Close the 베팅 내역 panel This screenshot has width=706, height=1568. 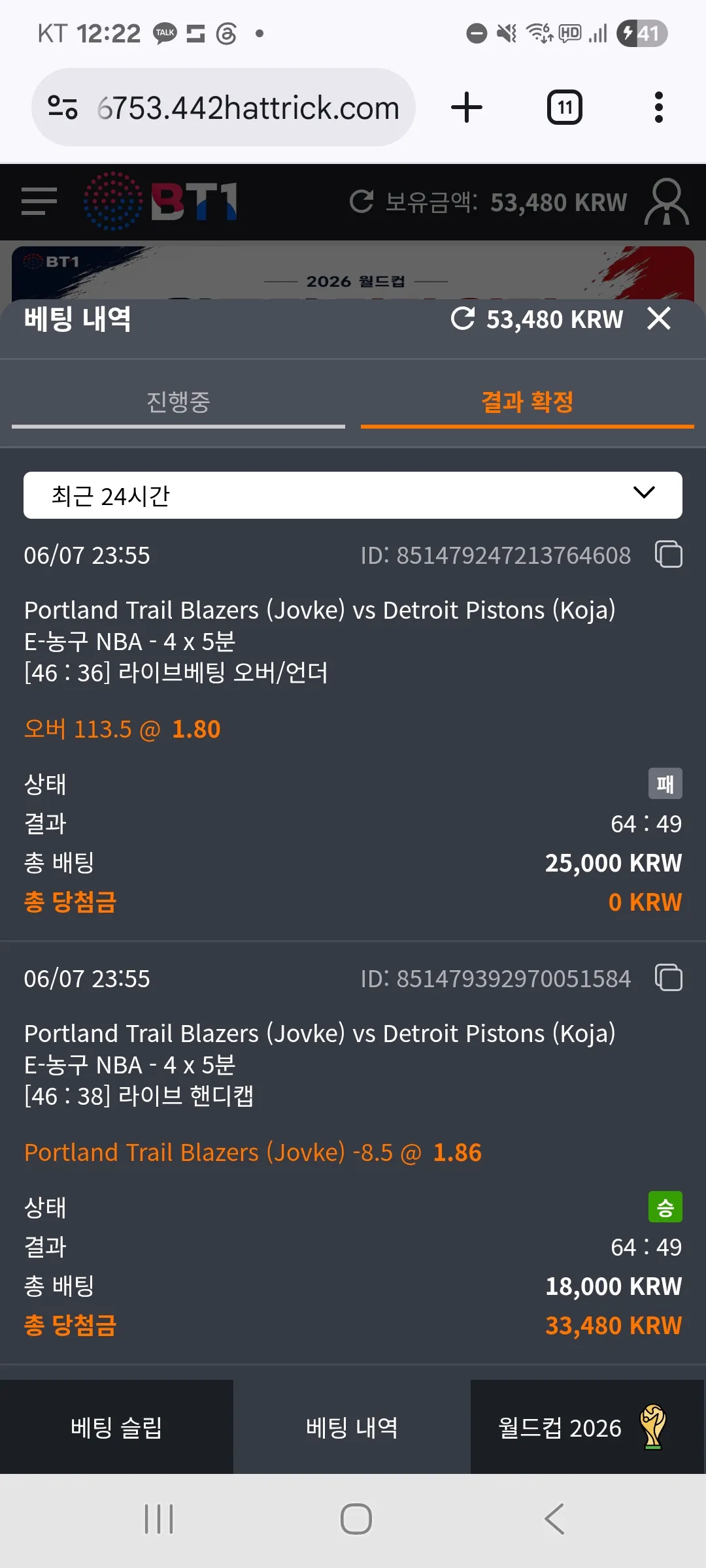[x=658, y=319]
